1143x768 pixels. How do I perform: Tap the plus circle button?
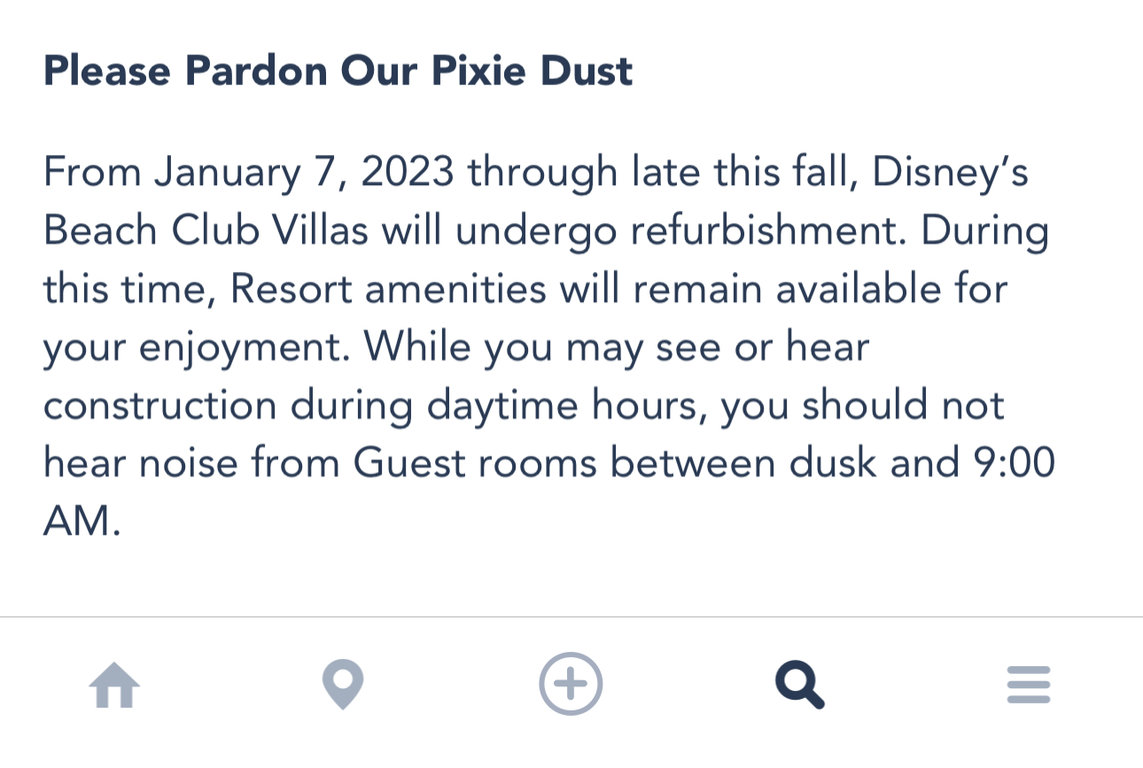(x=571, y=685)
